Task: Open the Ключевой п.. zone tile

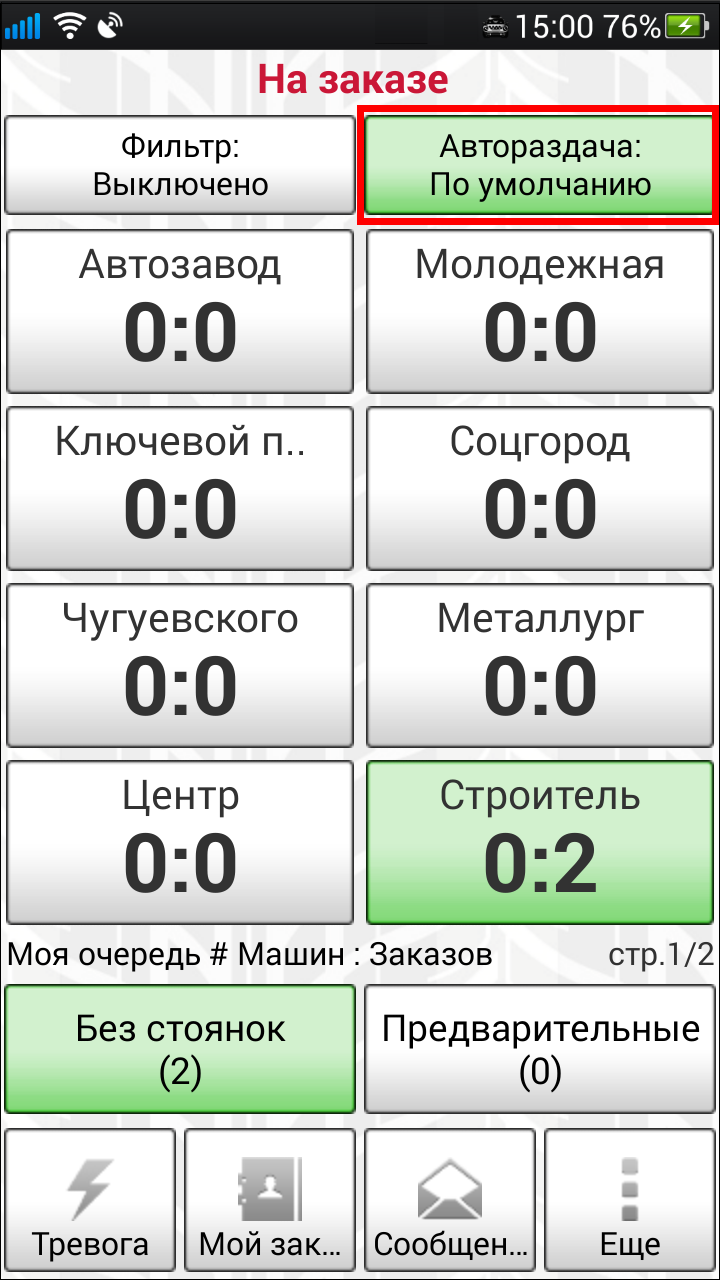Action: coord(180,488)
